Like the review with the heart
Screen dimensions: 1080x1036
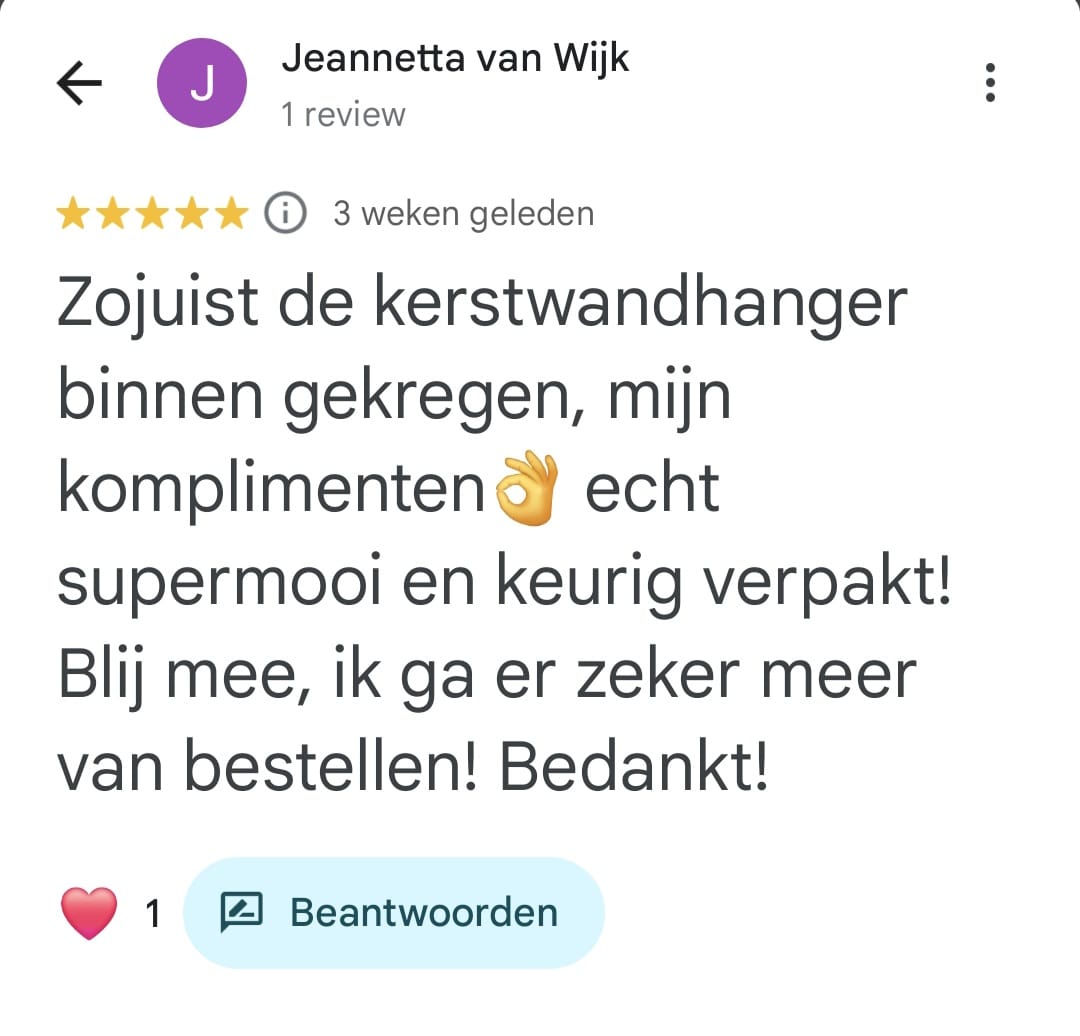(x=88, y=913)
